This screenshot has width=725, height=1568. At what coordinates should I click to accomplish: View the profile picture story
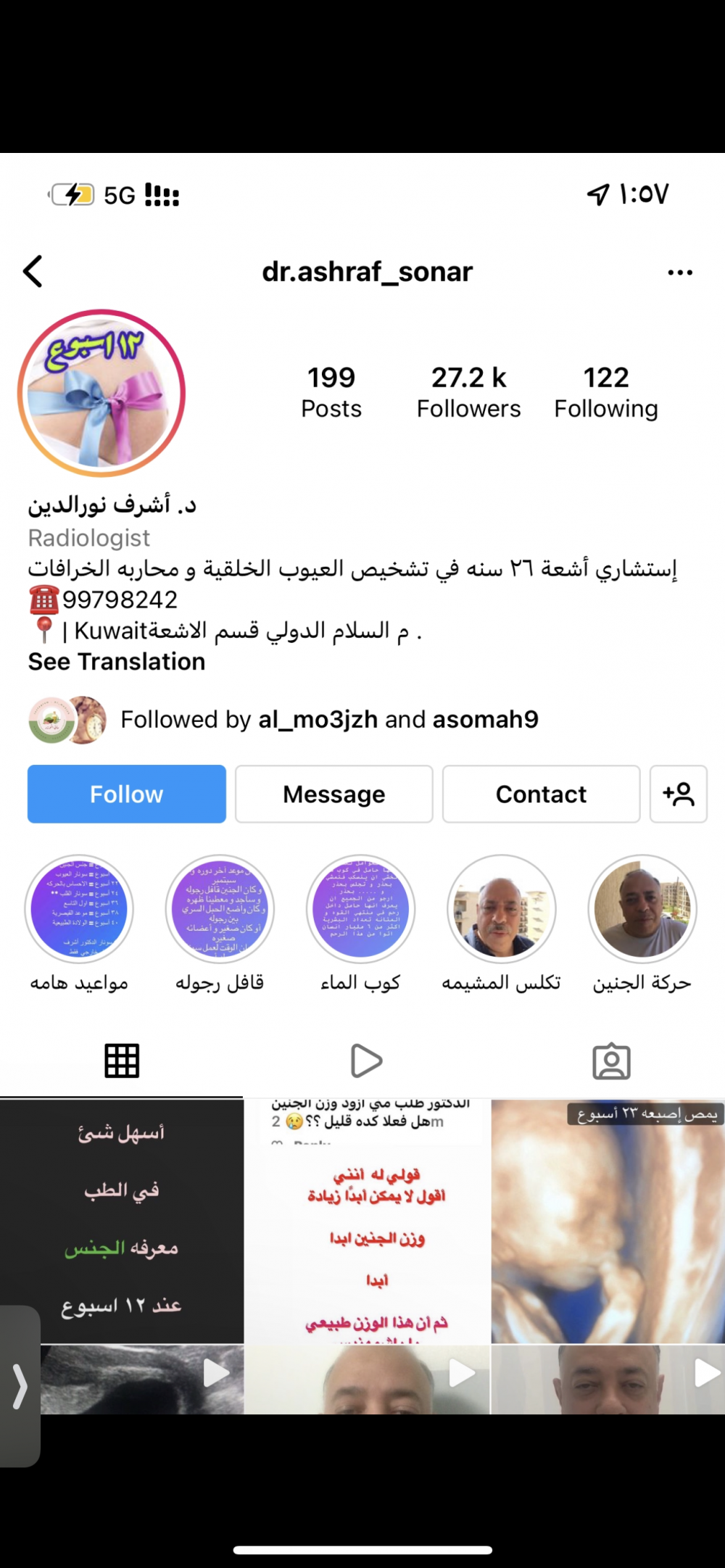101,393
